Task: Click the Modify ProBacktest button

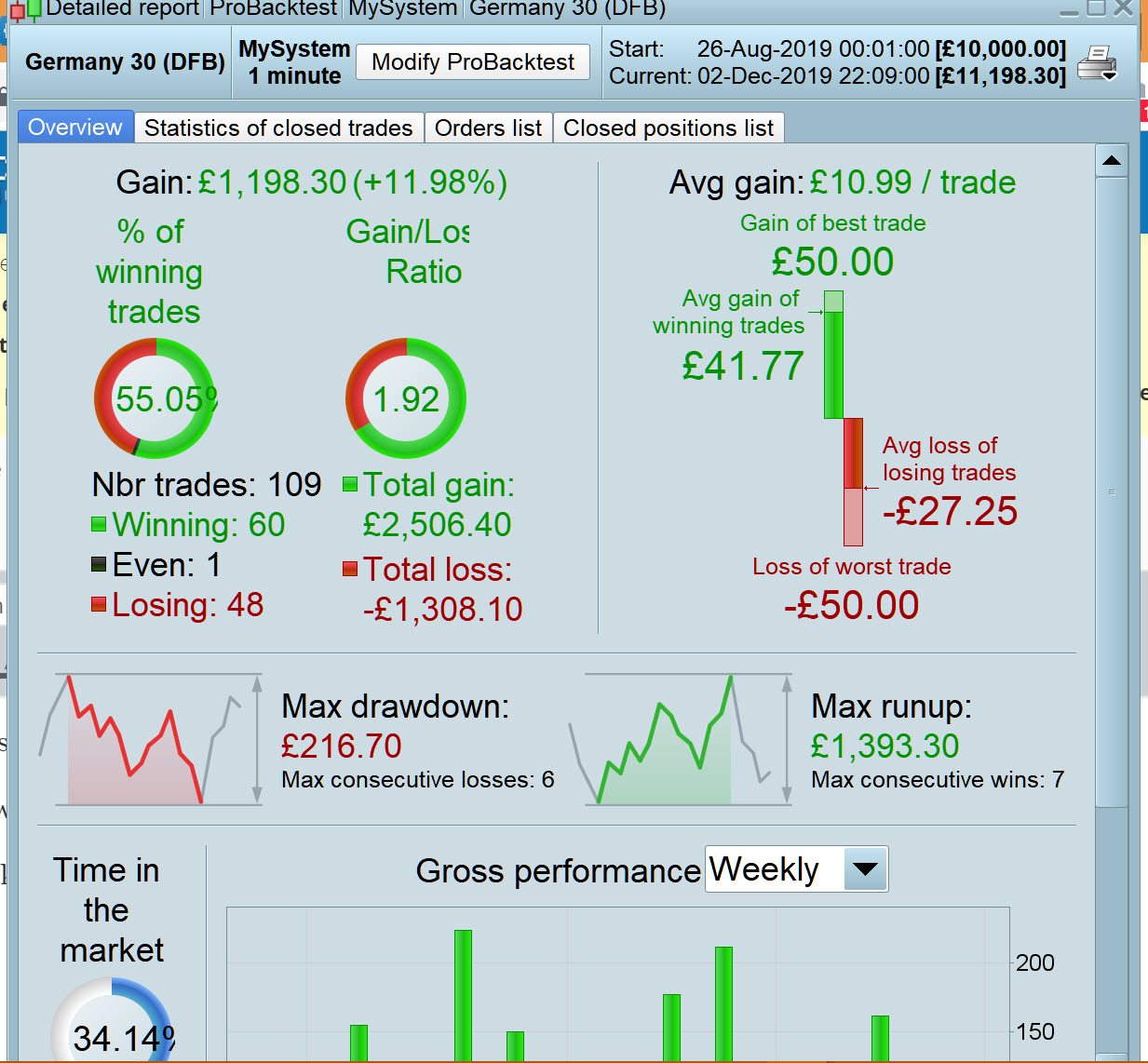Action: click(473, 62)
